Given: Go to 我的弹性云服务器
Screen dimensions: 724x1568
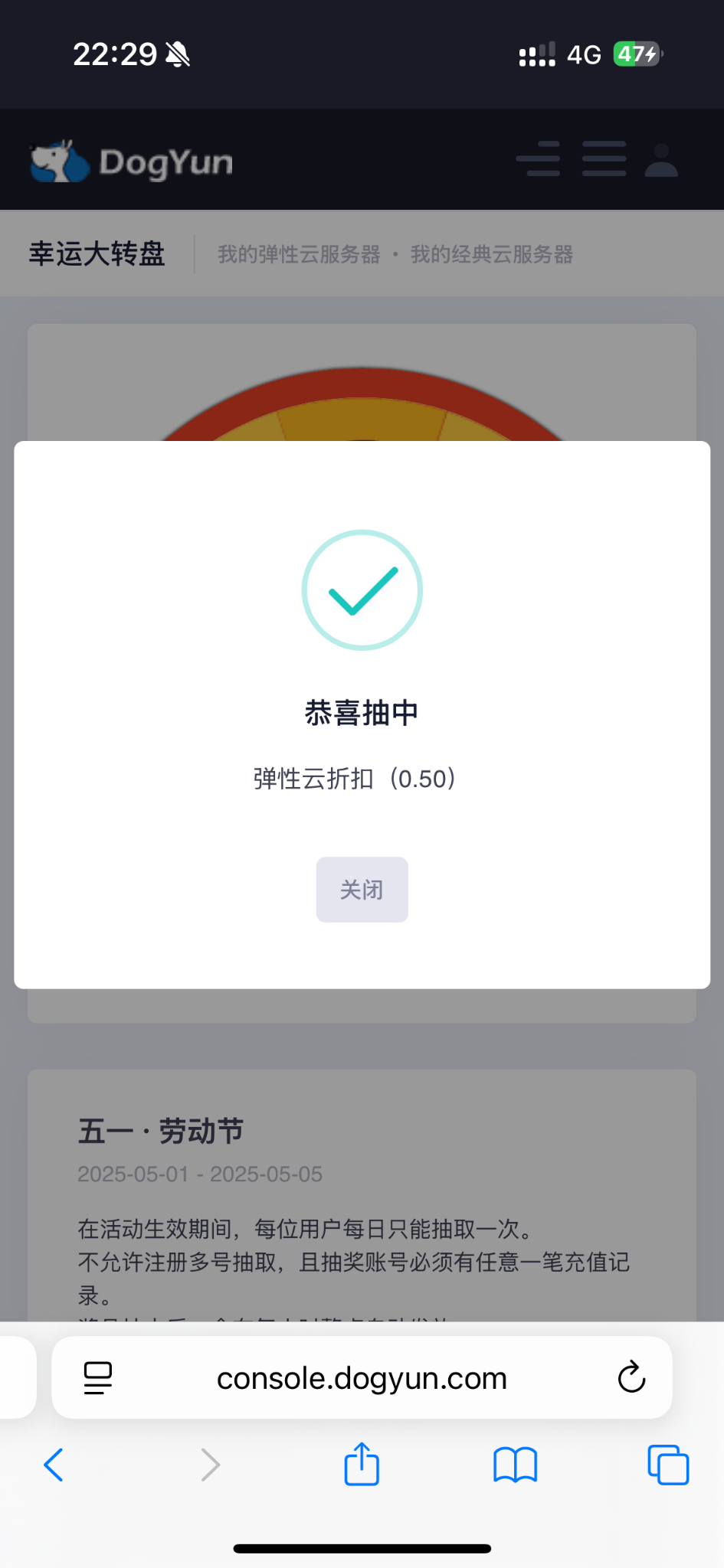Looking at the screenshot, I should click(299, 254).
